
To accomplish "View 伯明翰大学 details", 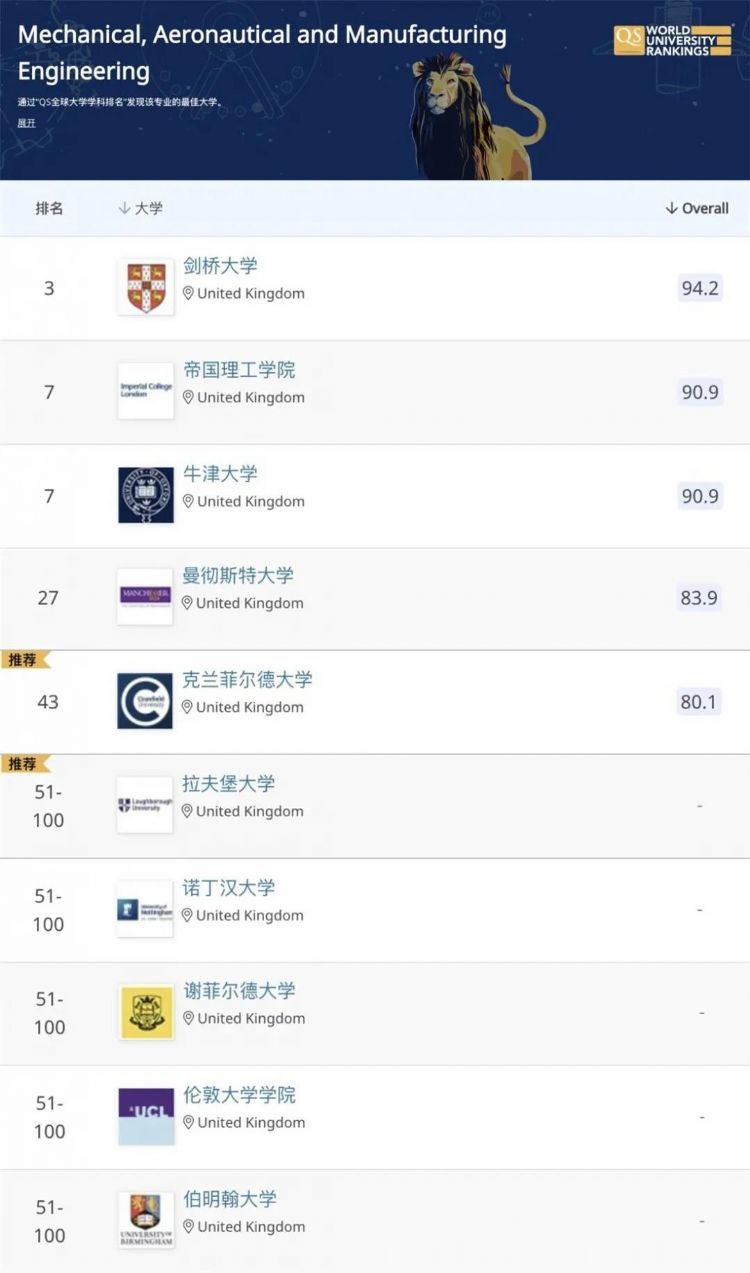I will [x=230, y=1199].
